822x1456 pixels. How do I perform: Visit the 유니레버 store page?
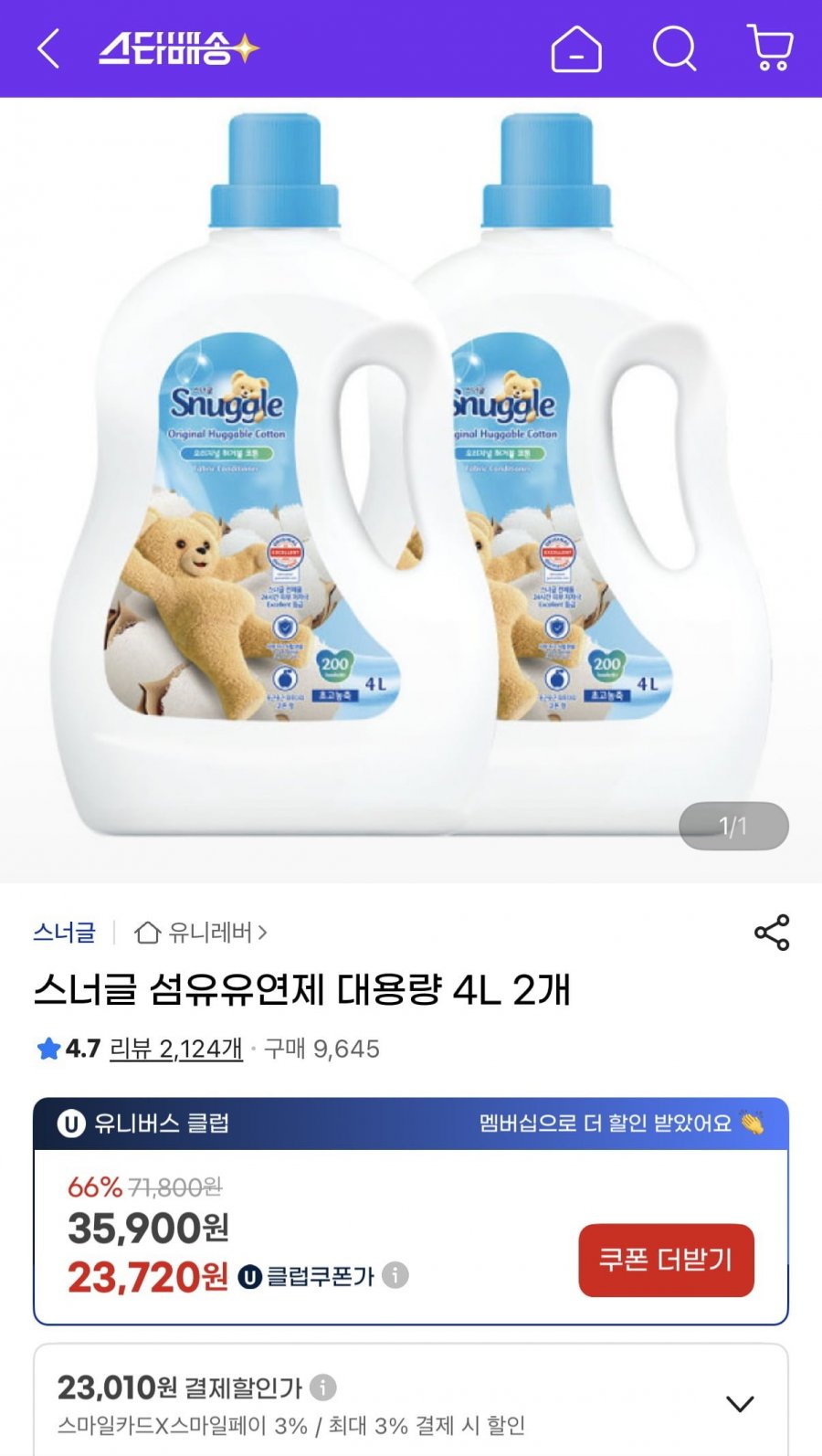pos(201,933)
